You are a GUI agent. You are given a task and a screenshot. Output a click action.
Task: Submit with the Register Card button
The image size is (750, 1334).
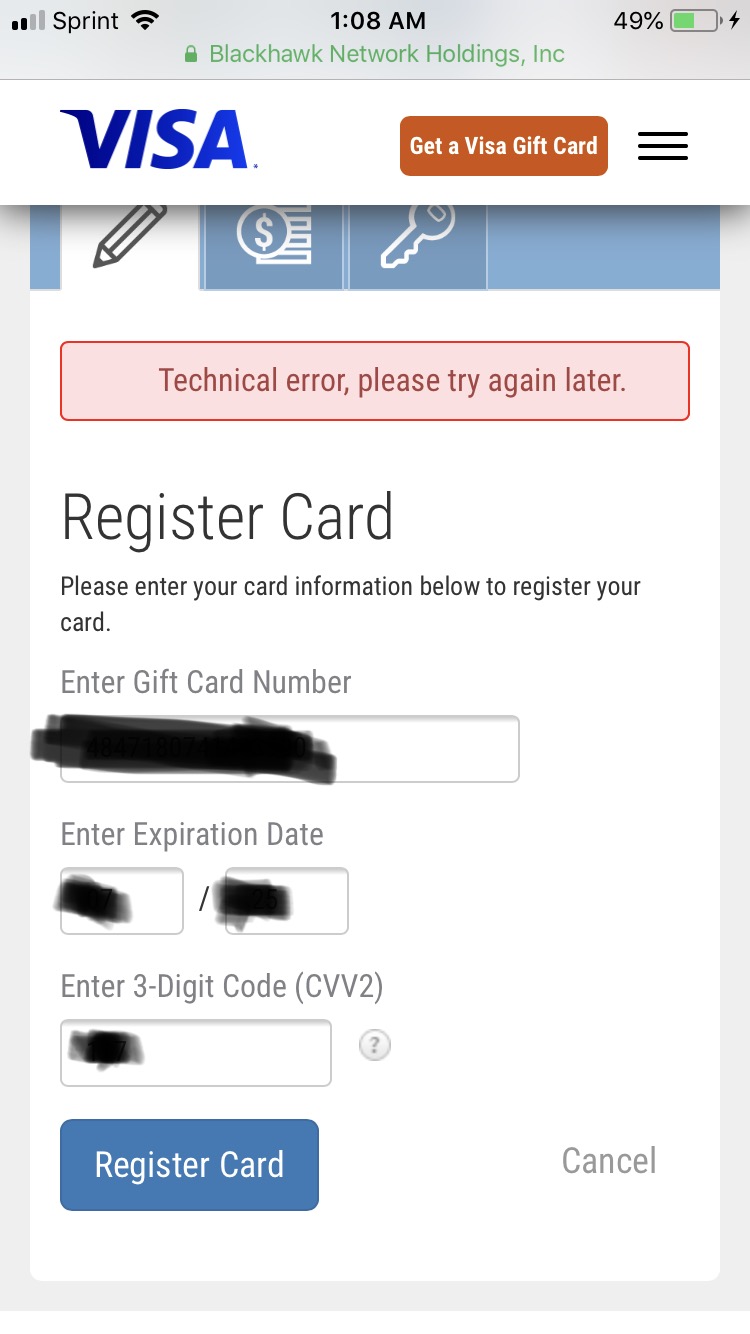(x=189, y=1165)
